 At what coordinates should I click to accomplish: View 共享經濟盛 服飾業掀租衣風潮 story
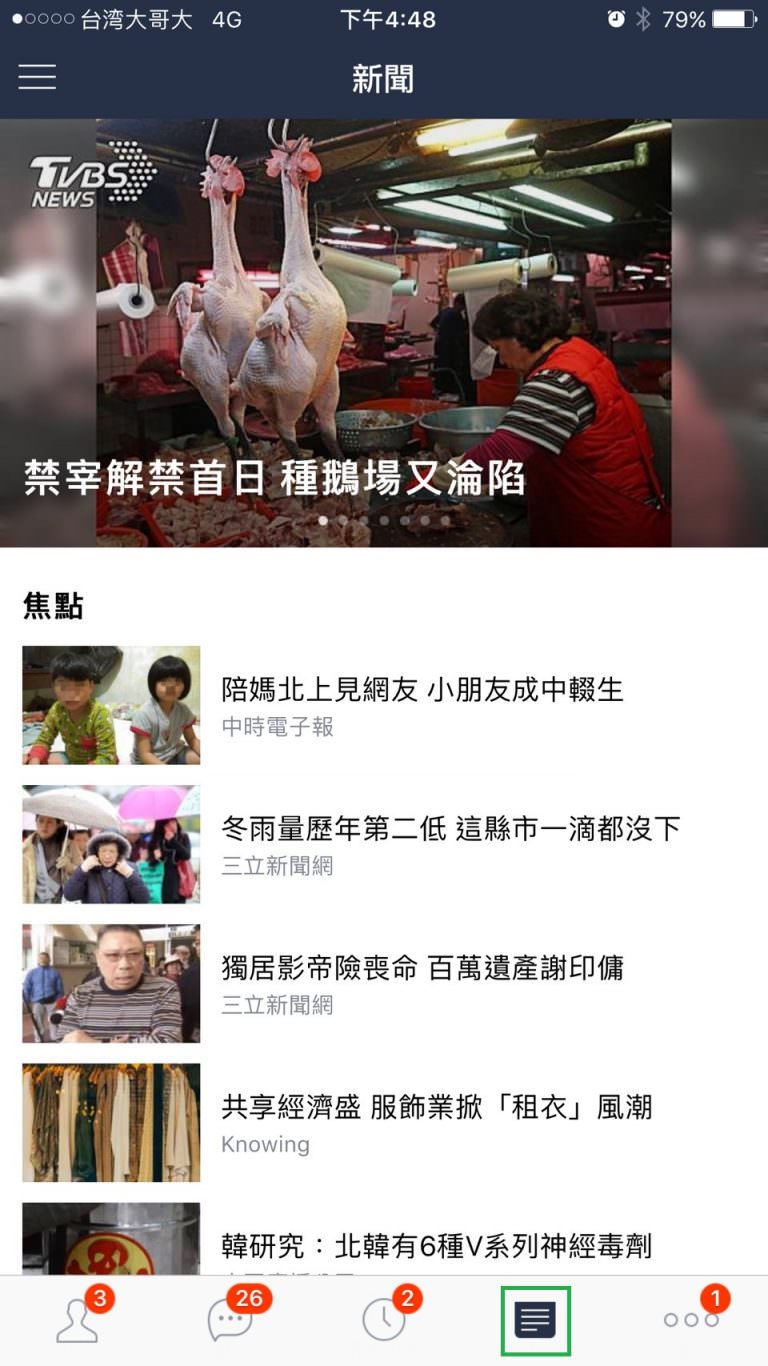click(x=384, y=1122)
